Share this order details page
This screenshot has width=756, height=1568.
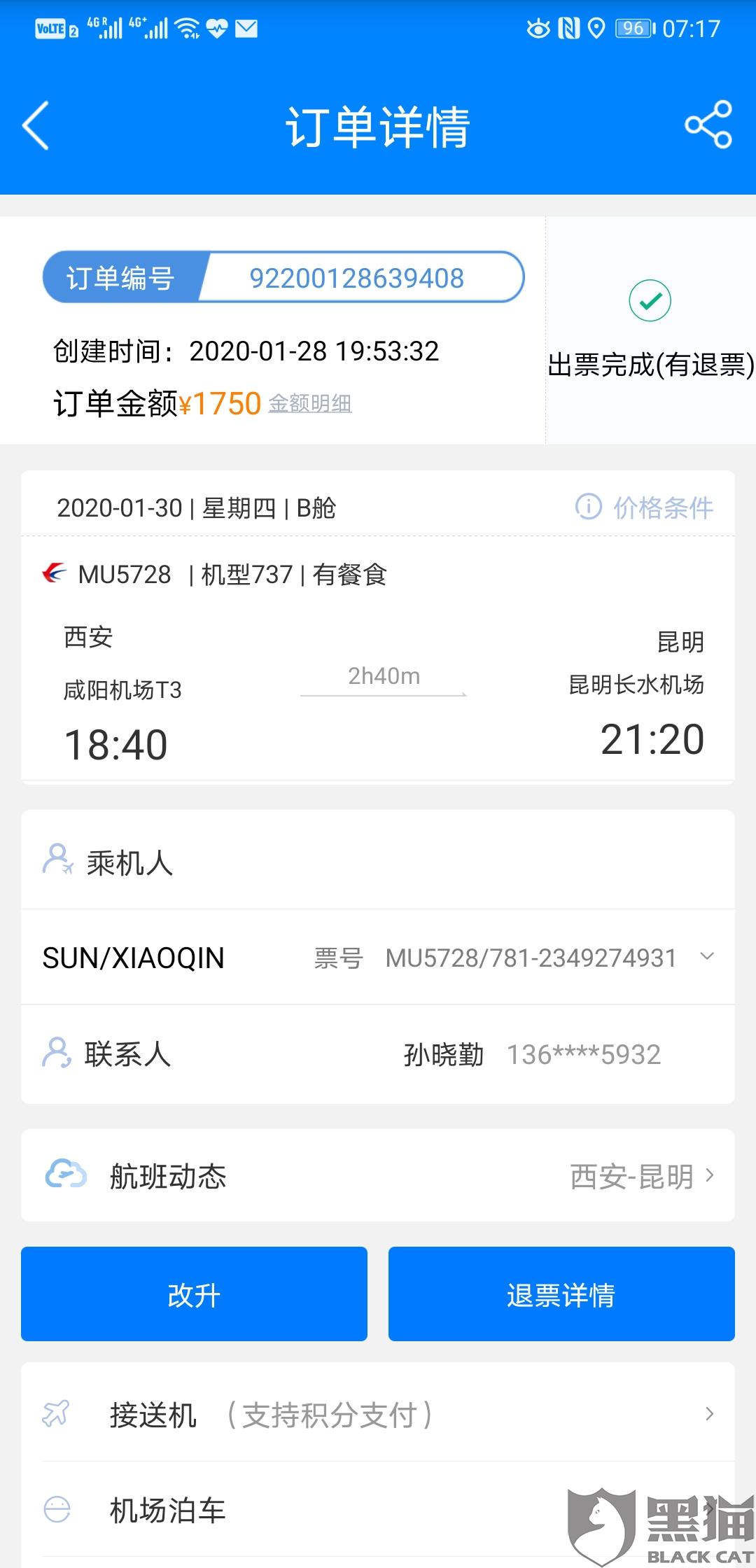(708, 125)
